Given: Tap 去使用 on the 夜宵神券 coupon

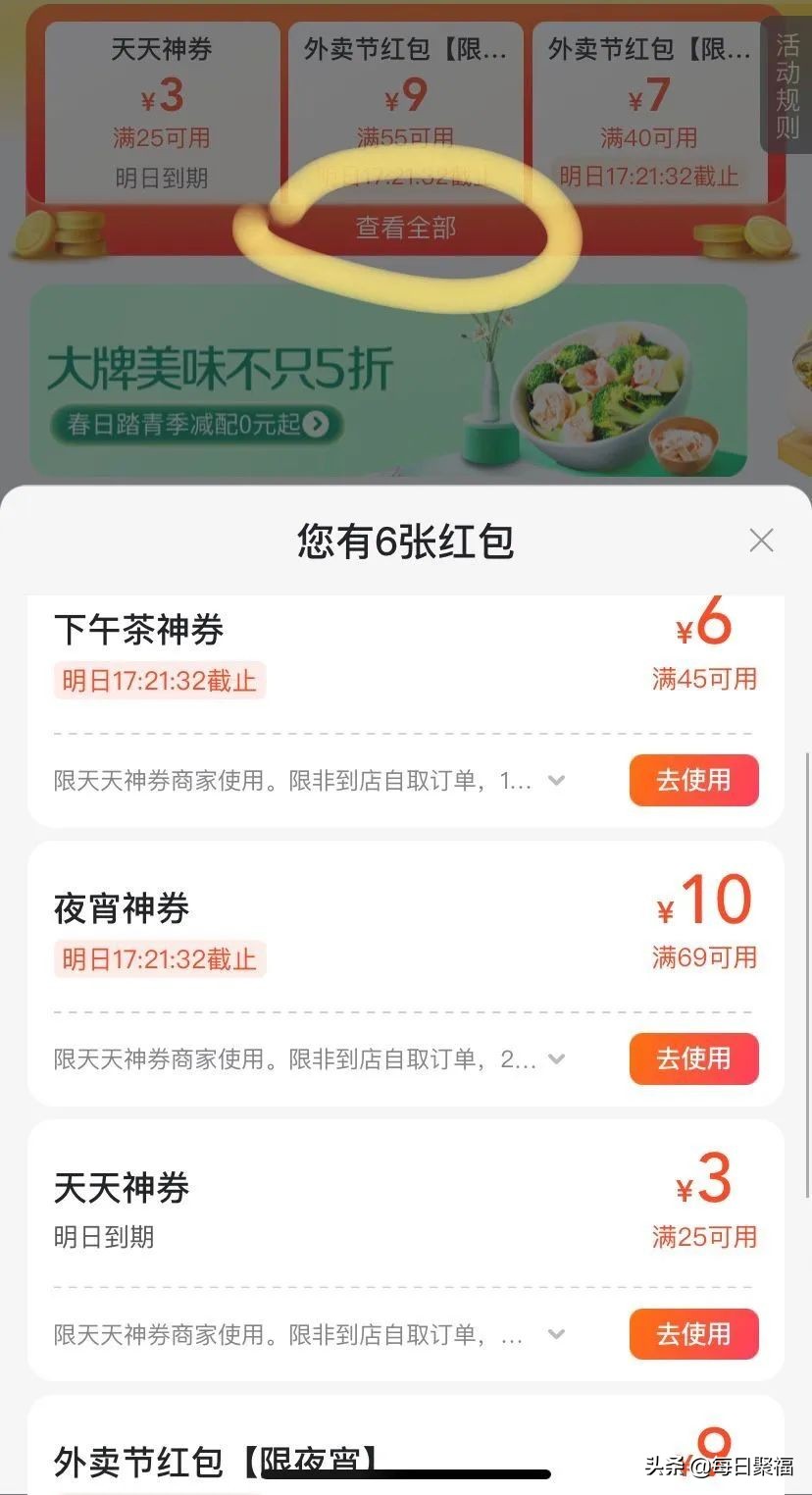Looking at the screenshot, I should pos(693,1059).
